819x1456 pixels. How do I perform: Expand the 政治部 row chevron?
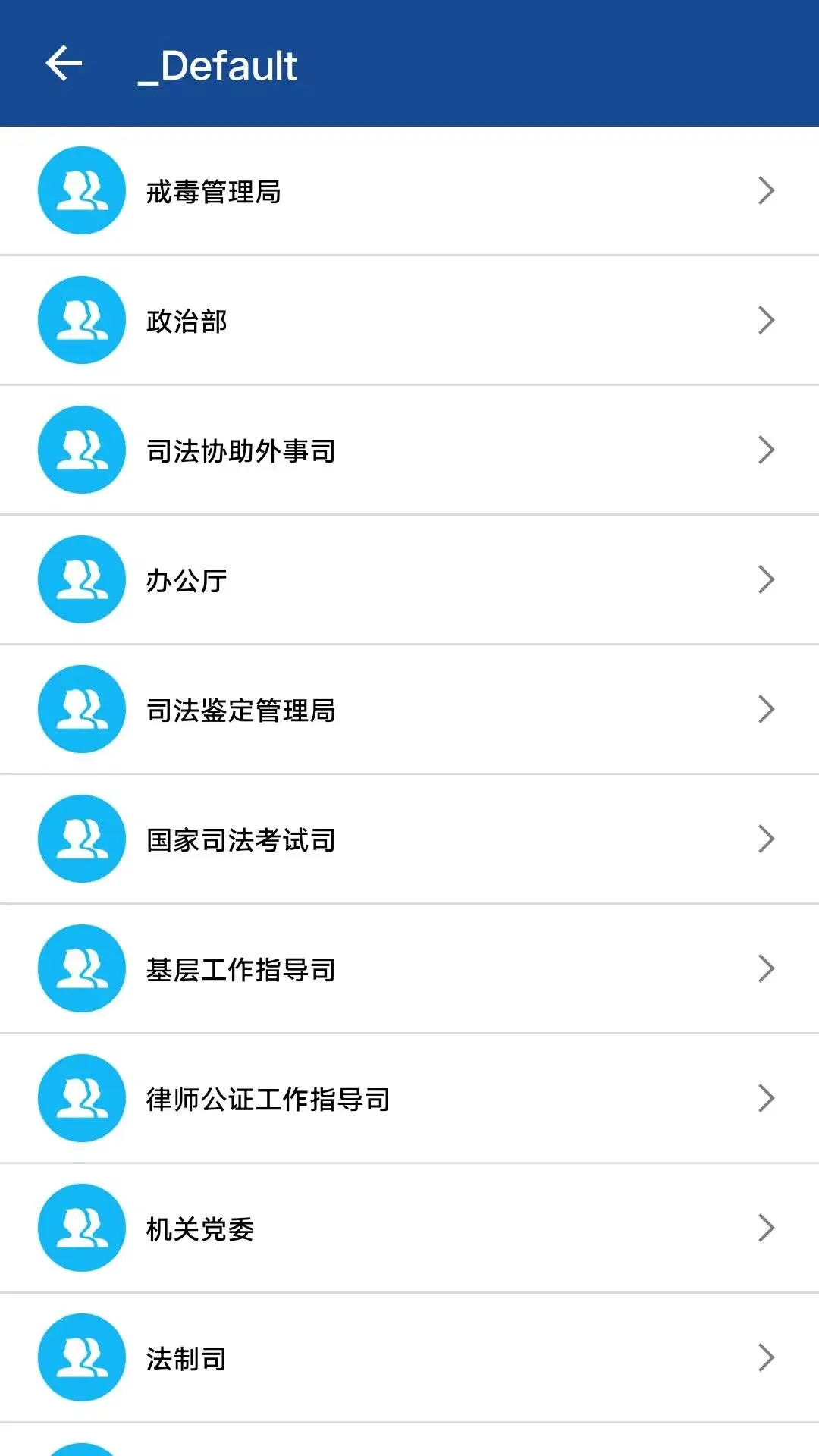coord(766,320)
